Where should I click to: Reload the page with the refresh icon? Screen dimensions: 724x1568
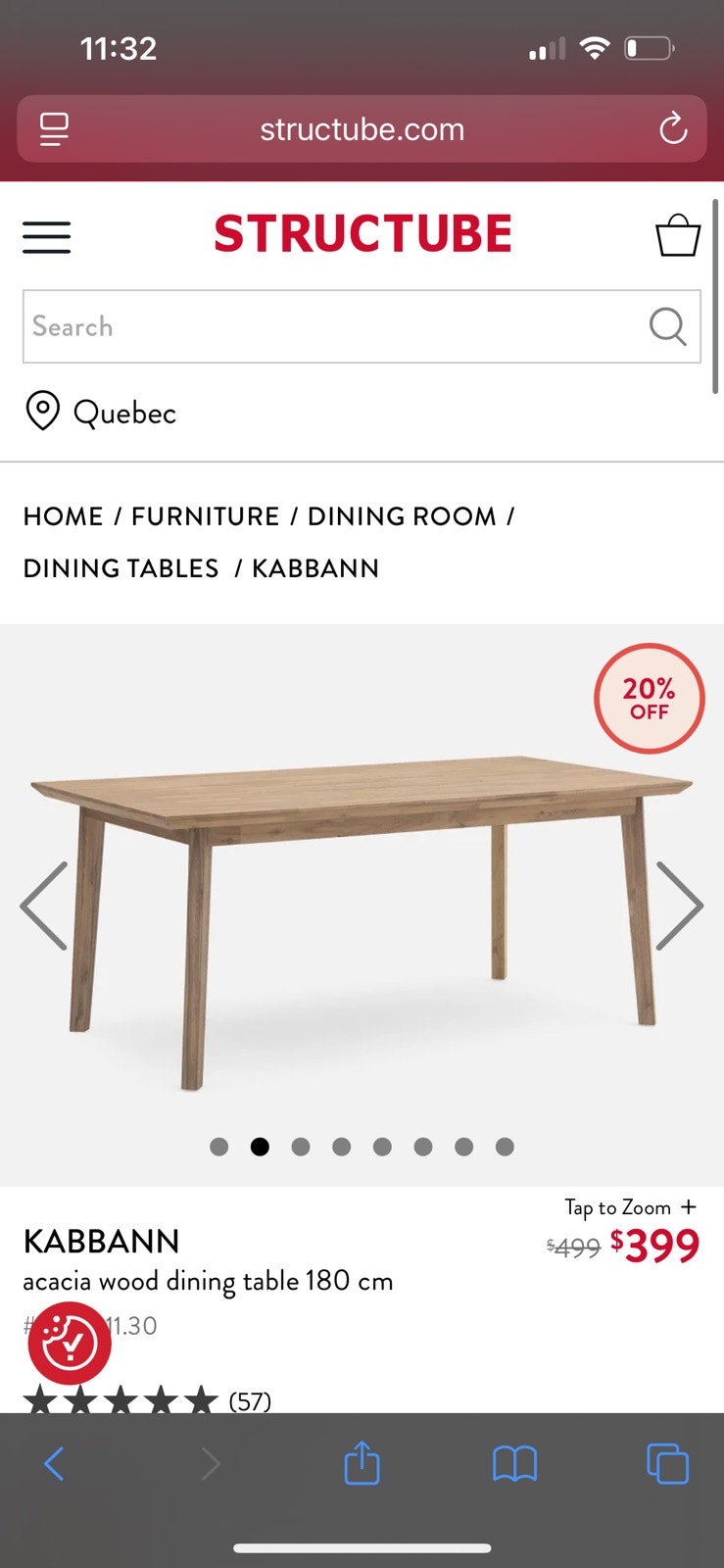(x=671, y=128)
